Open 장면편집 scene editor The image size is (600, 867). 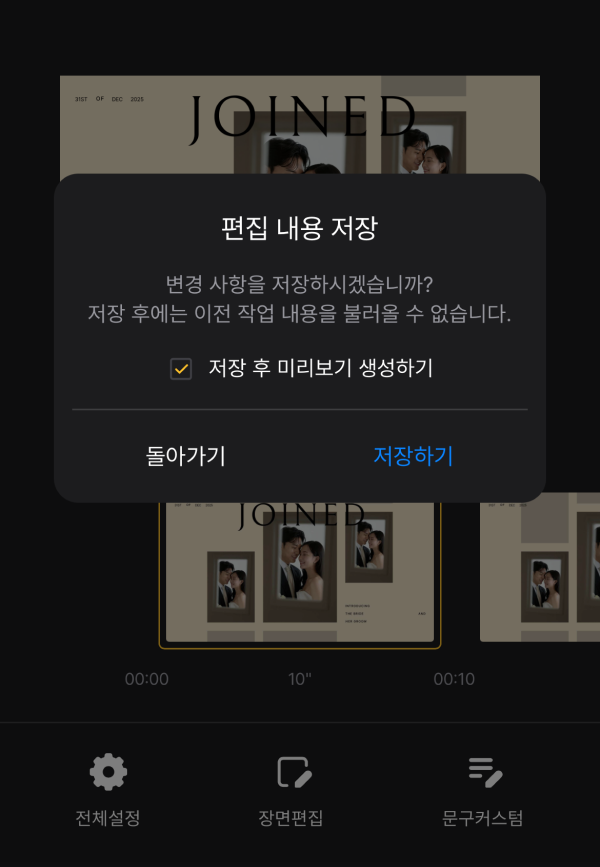(x=291, y=791)
